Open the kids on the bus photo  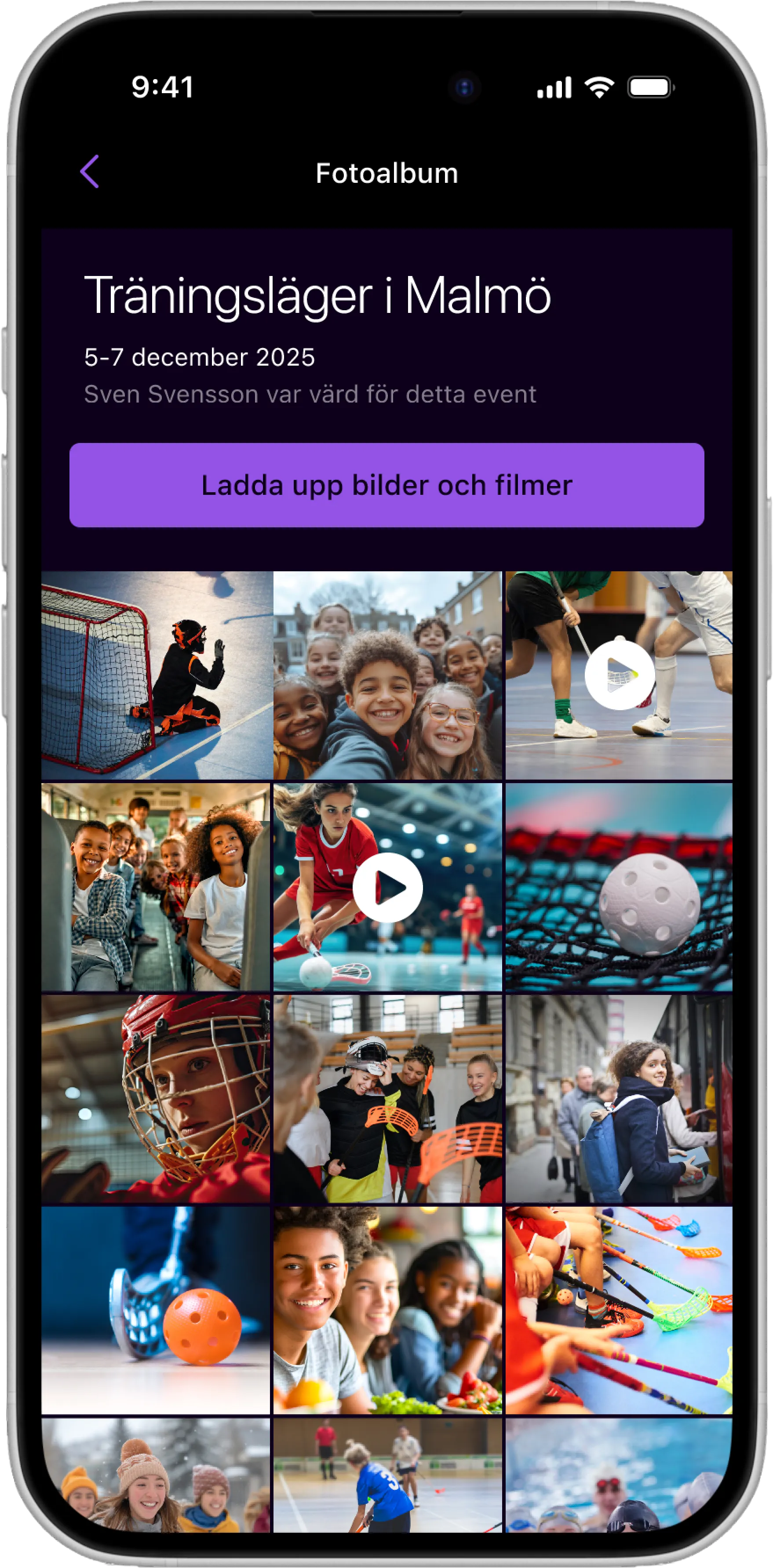tap(155, 887)
